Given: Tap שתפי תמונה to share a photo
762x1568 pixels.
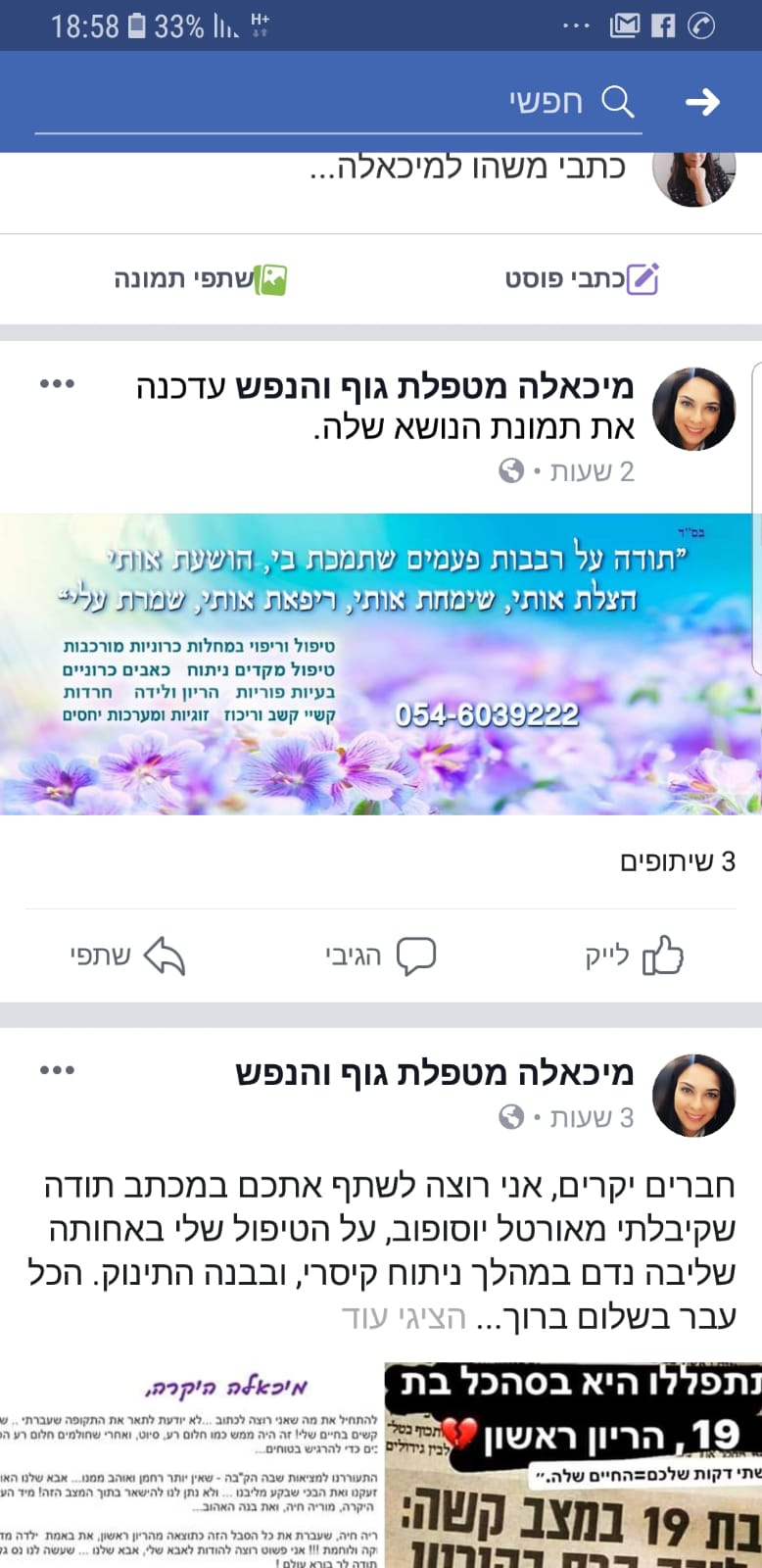Looking at the screenshot, I should (200, 279).
